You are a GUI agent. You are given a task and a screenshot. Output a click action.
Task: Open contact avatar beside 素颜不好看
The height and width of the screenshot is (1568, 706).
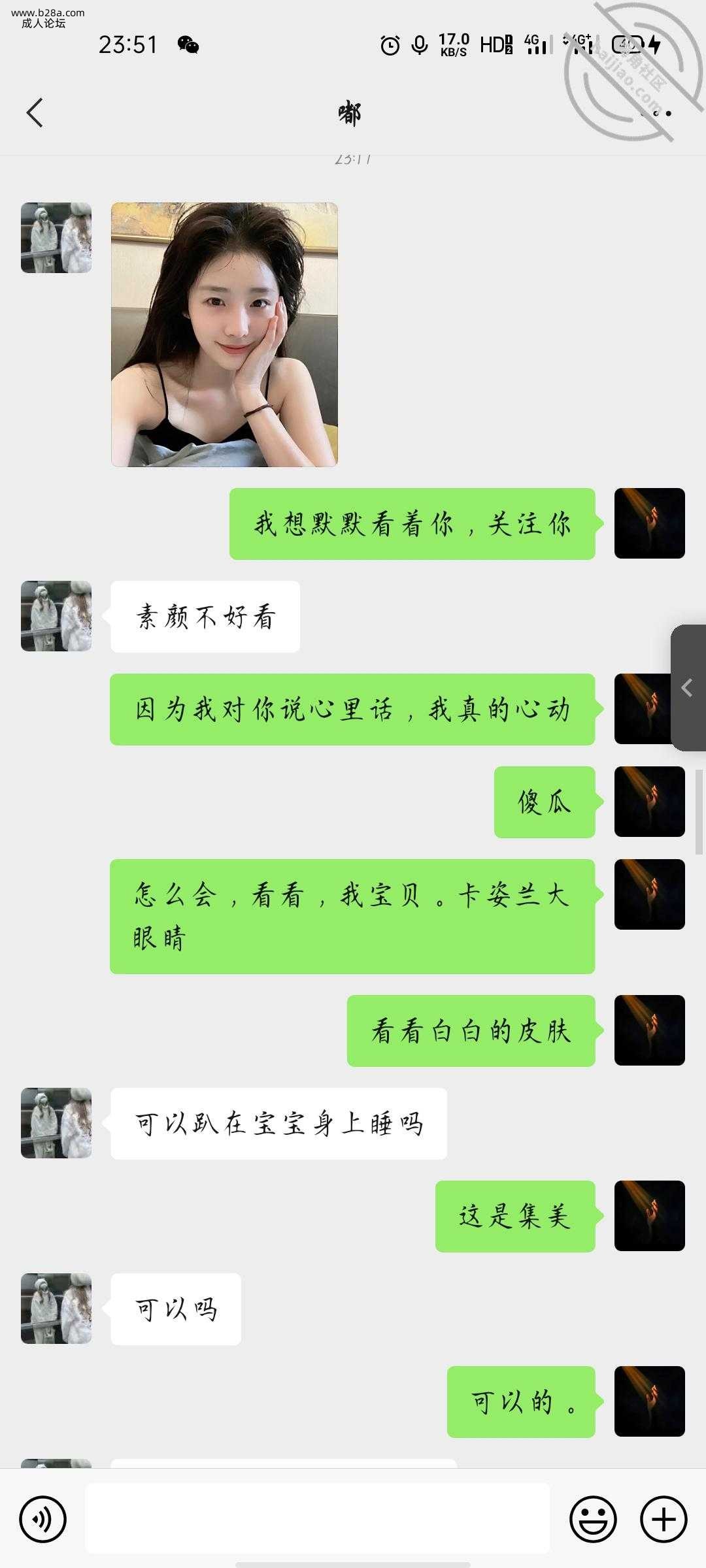(56, 616)
